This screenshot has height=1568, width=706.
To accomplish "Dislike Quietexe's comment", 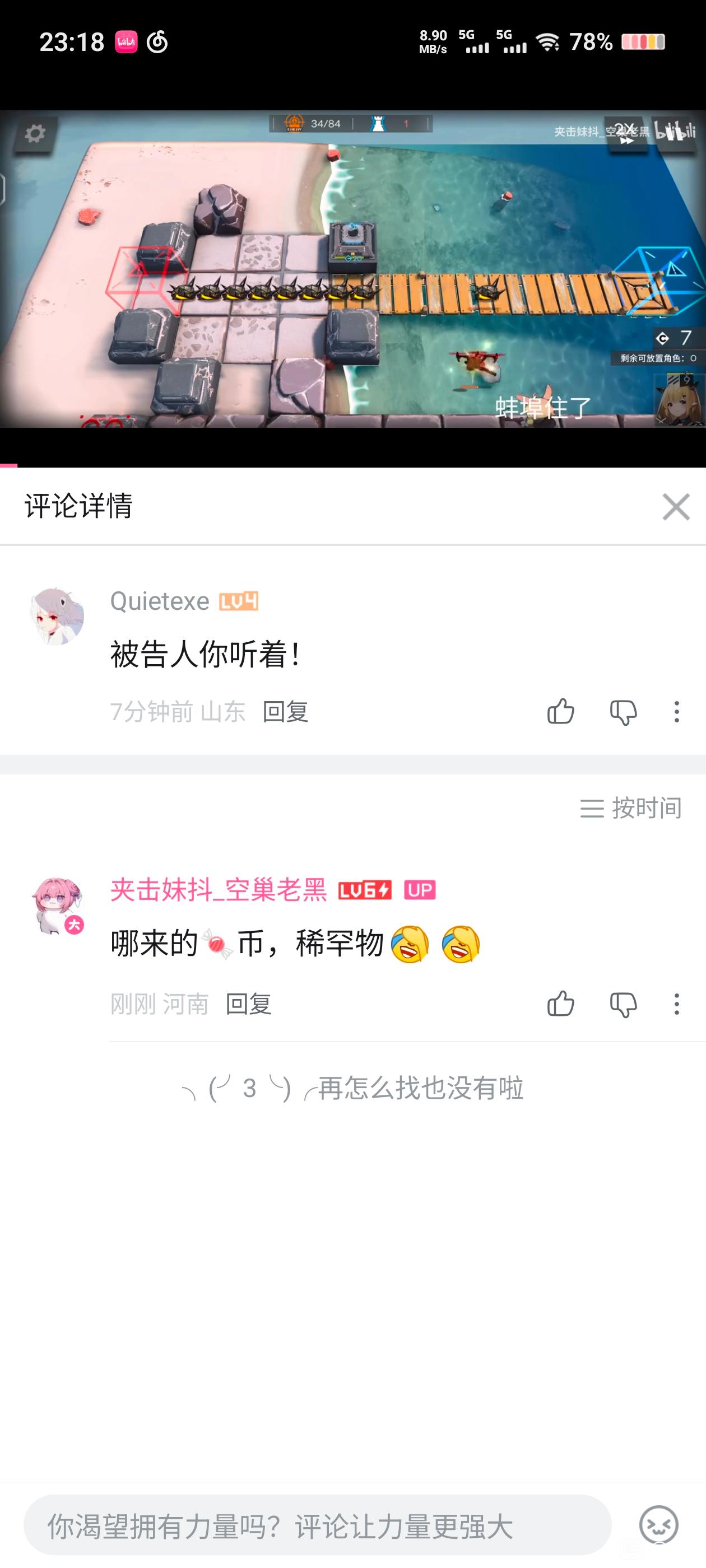I will [623, 711].
